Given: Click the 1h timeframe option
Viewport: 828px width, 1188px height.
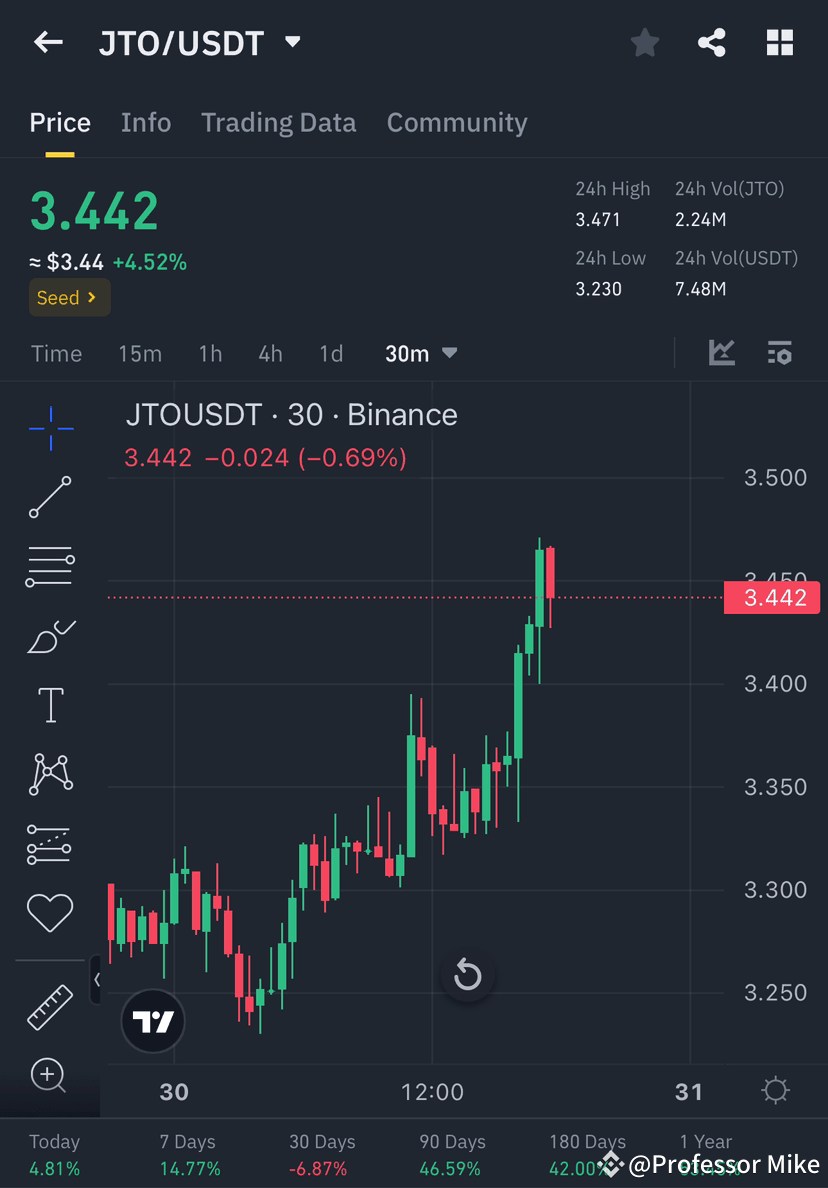Looking at the screenshot, I should pos(210,353).
